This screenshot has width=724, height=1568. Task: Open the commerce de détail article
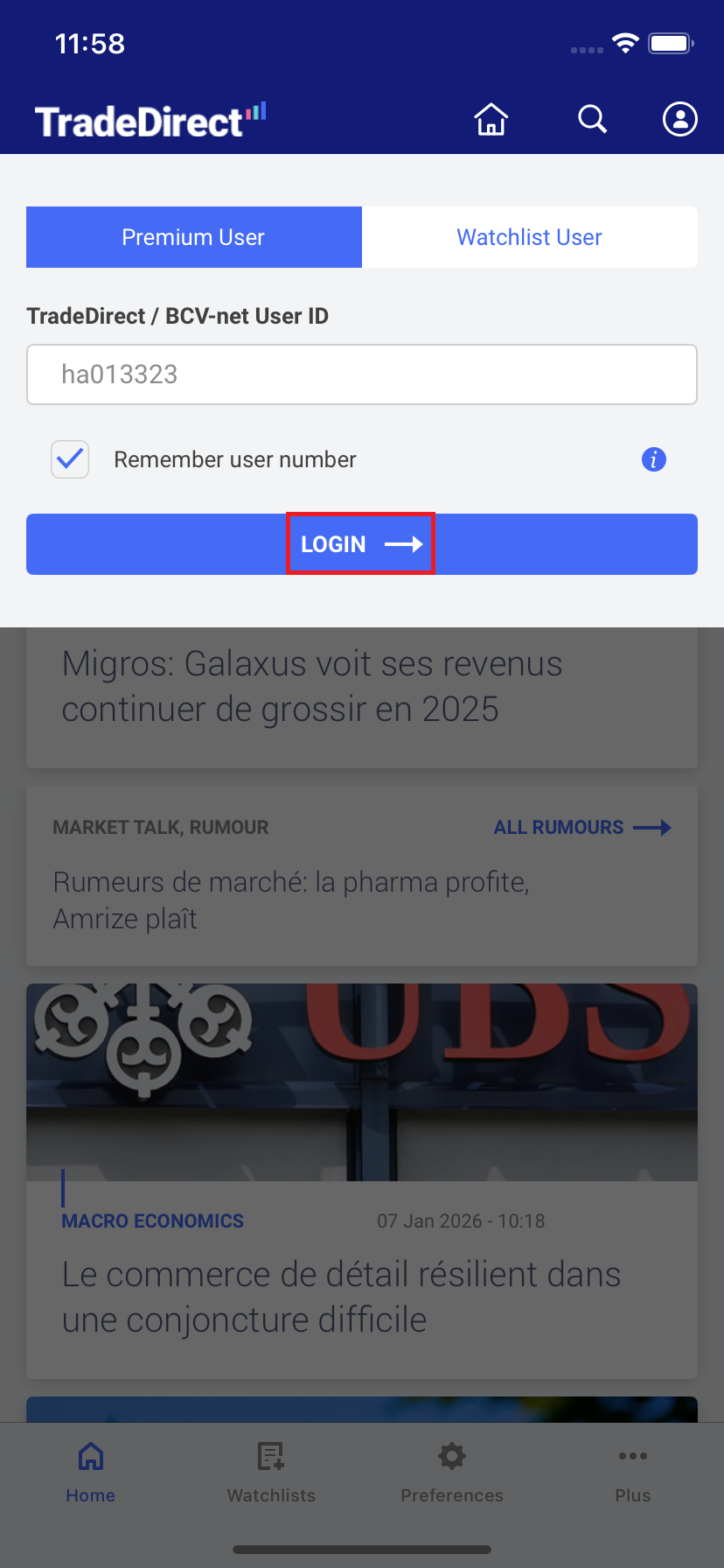click(x=341, y=1297)
